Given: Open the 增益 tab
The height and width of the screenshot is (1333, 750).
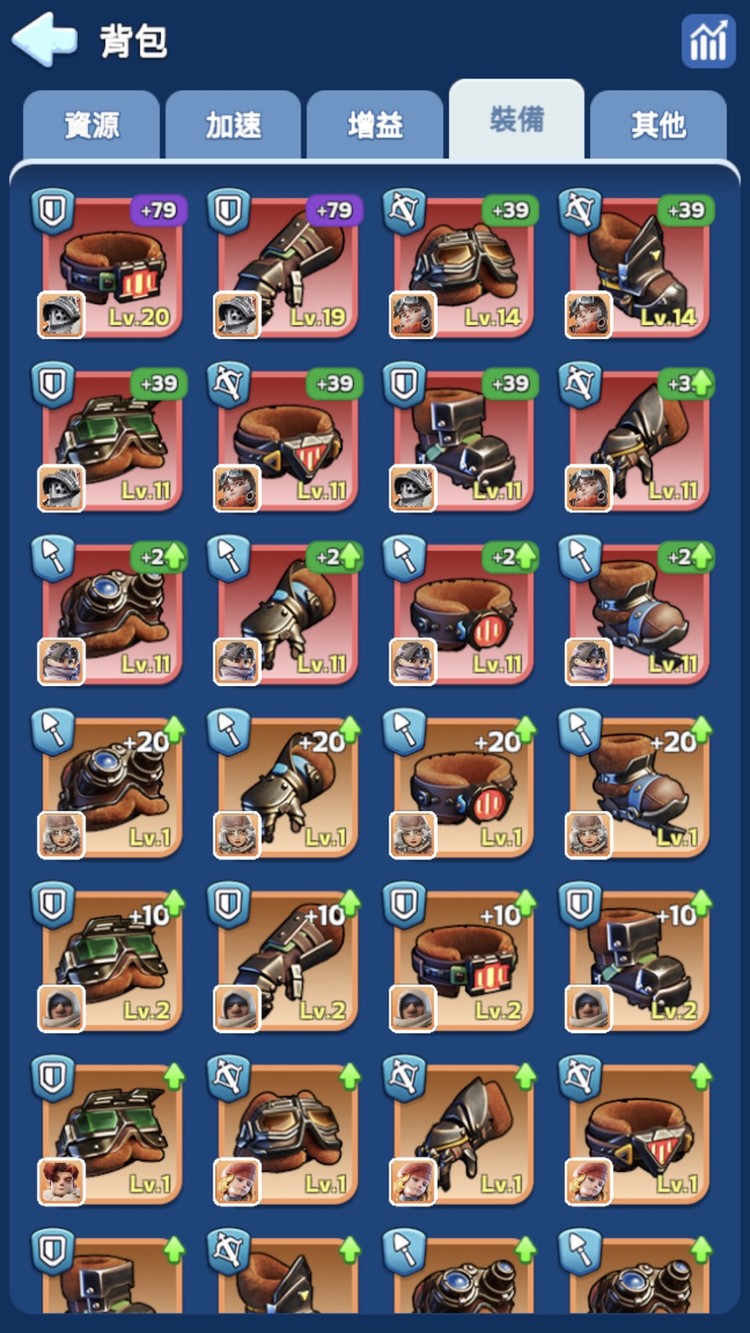Looking at the screenshot, I should [375, 125].
